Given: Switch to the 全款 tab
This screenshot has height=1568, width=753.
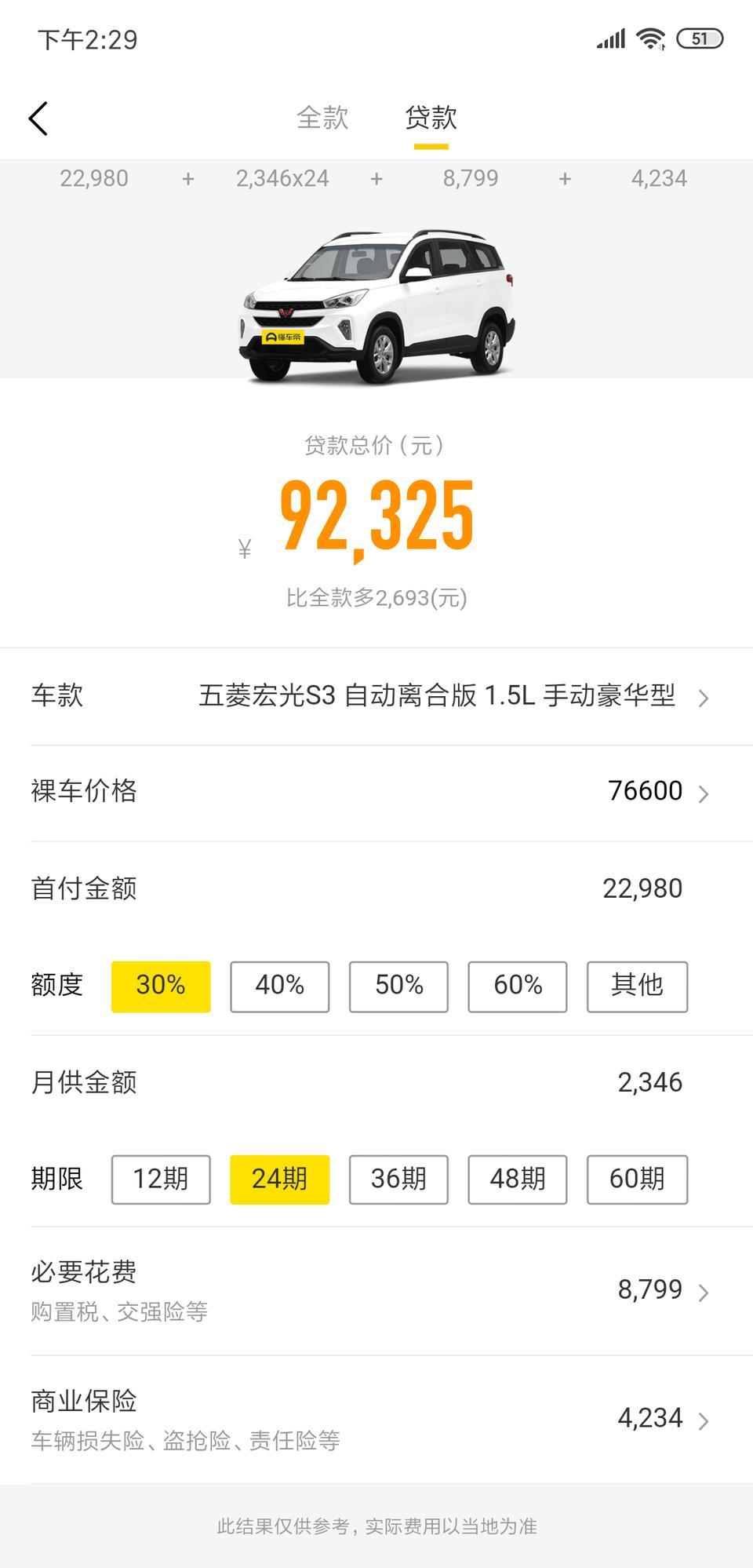Looking at the screenshot, I should (322, 118).
